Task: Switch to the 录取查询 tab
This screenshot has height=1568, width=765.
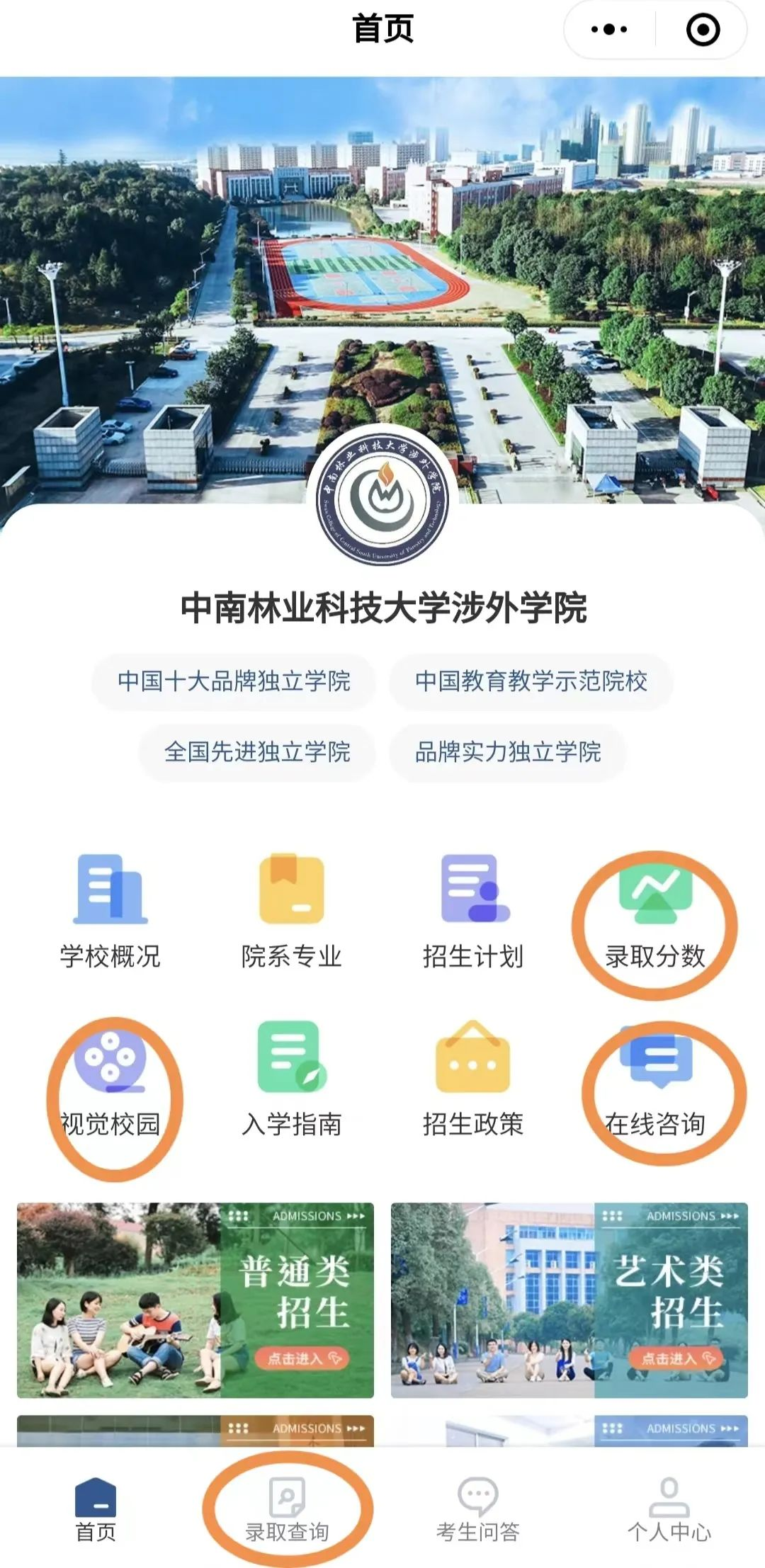Action: (287, 1510)
